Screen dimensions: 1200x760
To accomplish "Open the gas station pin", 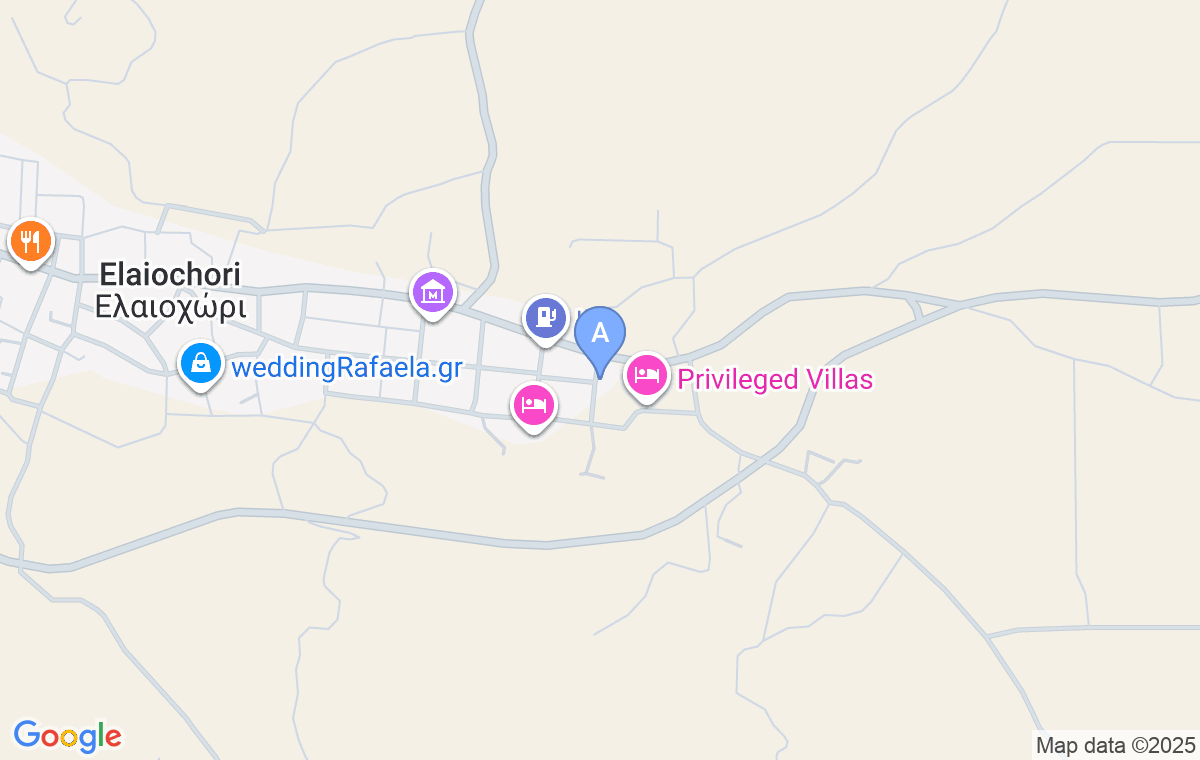I will click(545, 318).
